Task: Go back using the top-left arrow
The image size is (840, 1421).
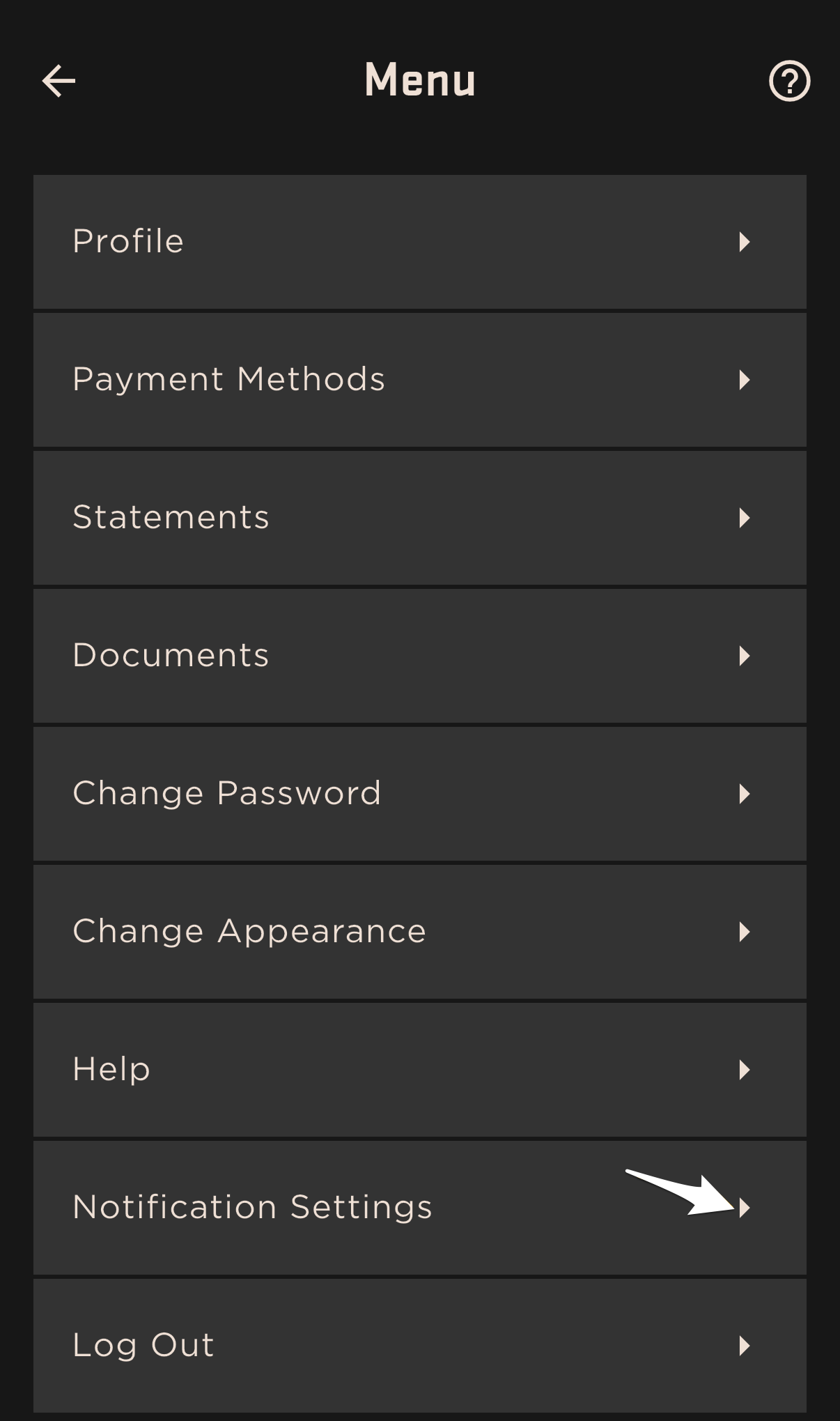Action: 59,81
